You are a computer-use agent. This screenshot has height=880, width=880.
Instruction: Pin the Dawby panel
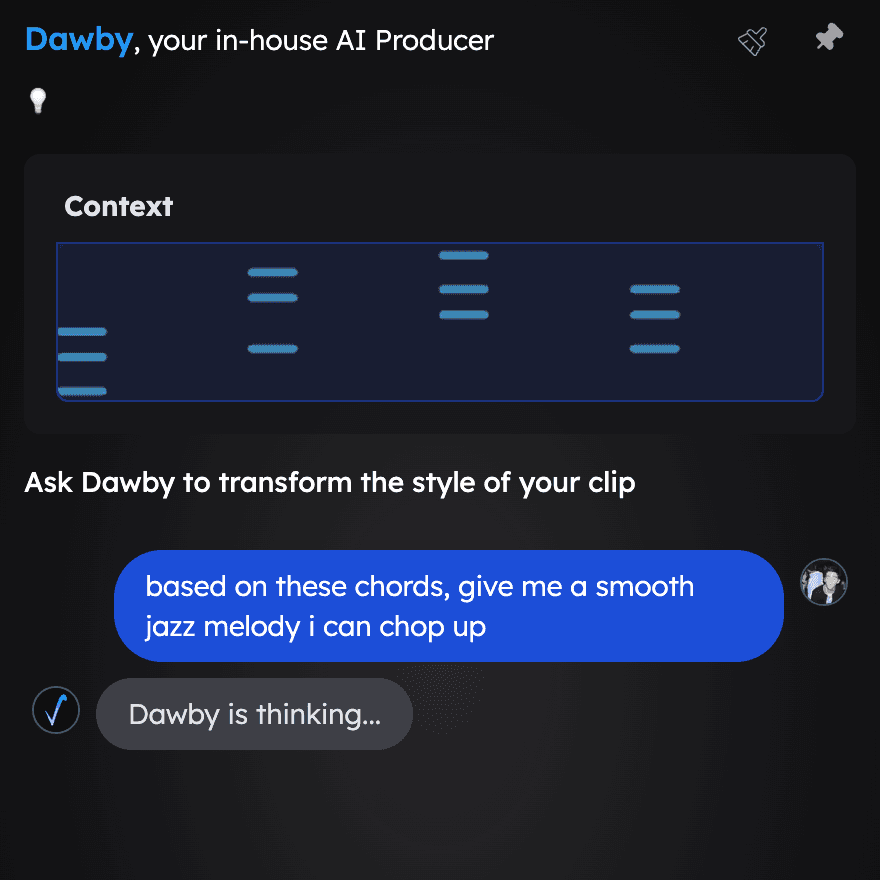828,40
